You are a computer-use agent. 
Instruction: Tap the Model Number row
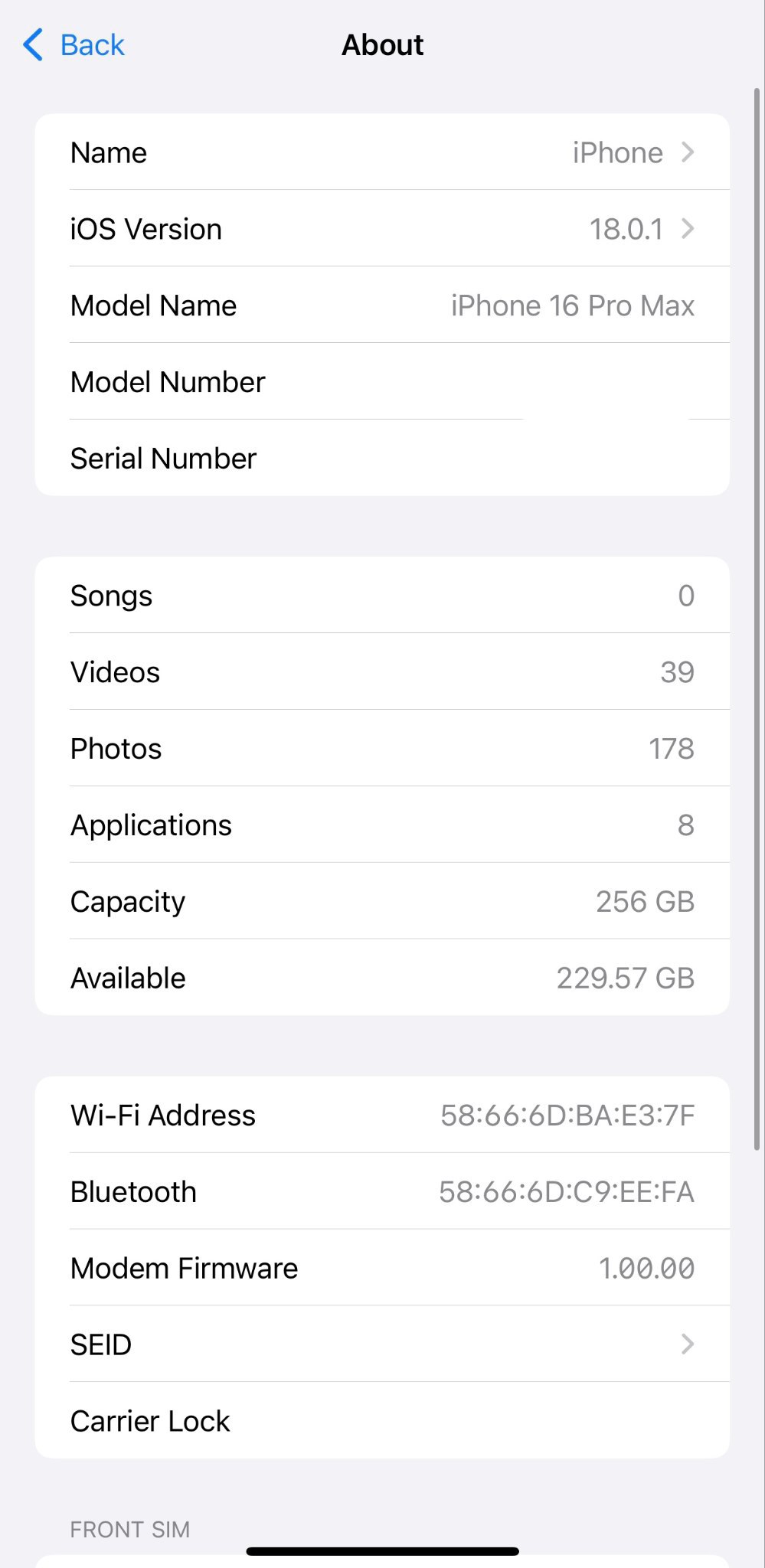(382, 382)
